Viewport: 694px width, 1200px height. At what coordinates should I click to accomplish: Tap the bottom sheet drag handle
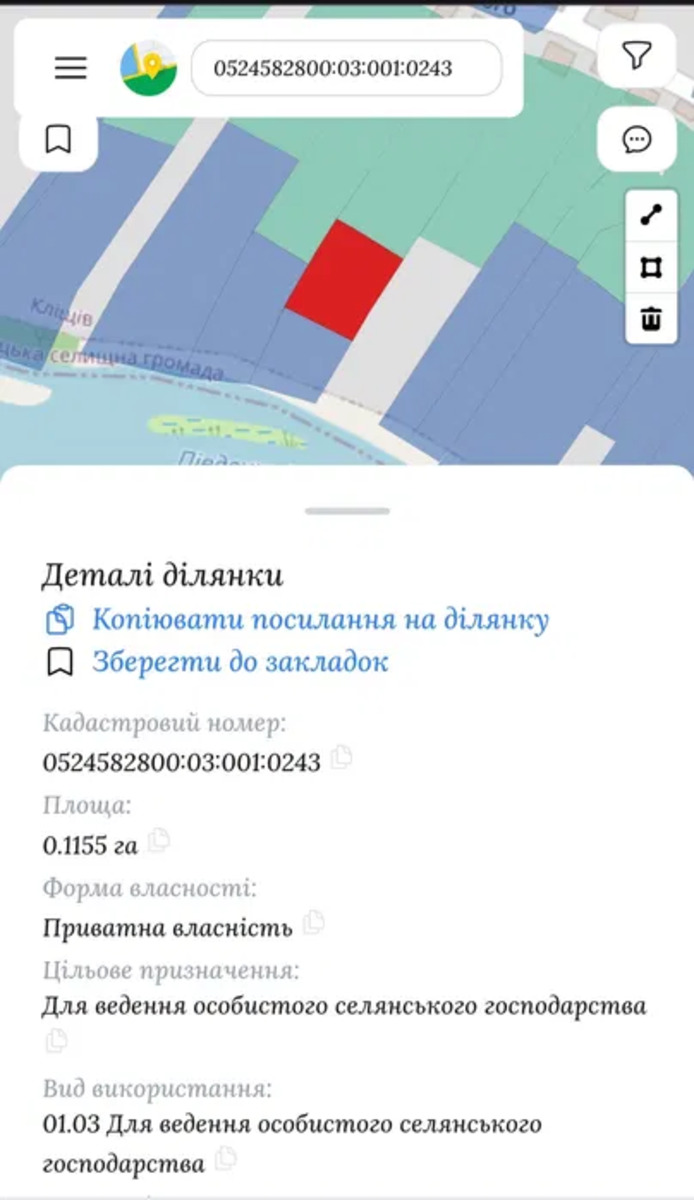click(x=347, y=511)
